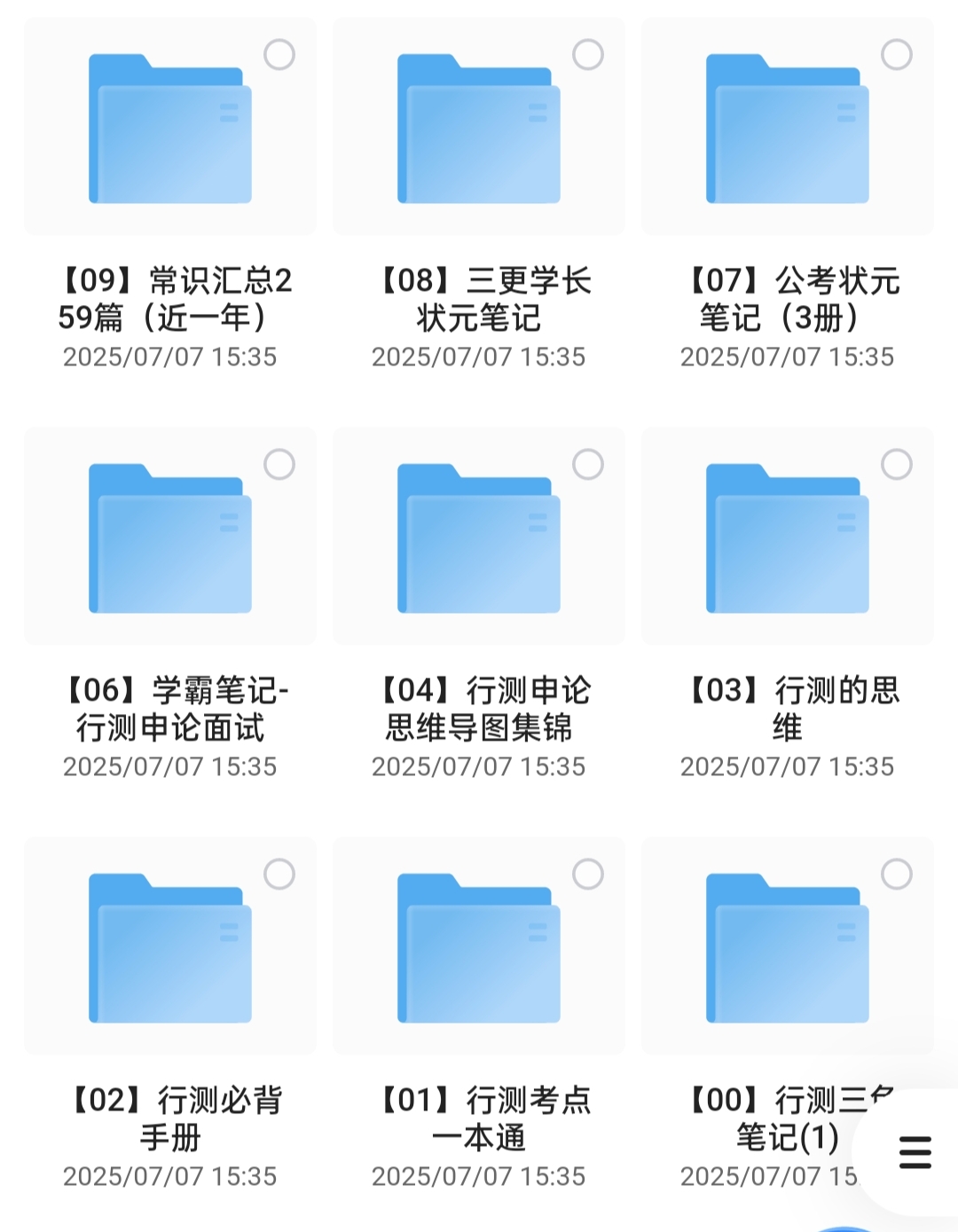Open folder 【02】行测必背手册

pos(169,948)
